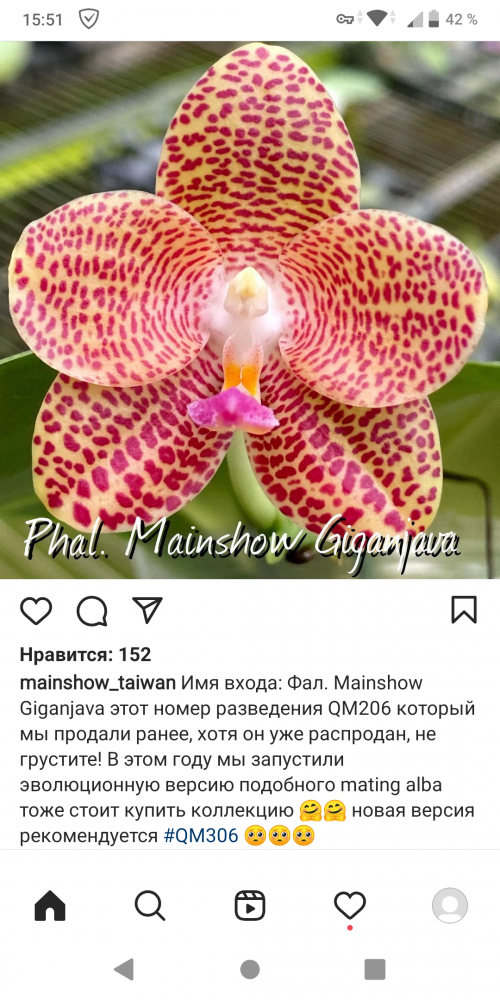
Task: Open the Search and explore tab
Action: point(150,906)
